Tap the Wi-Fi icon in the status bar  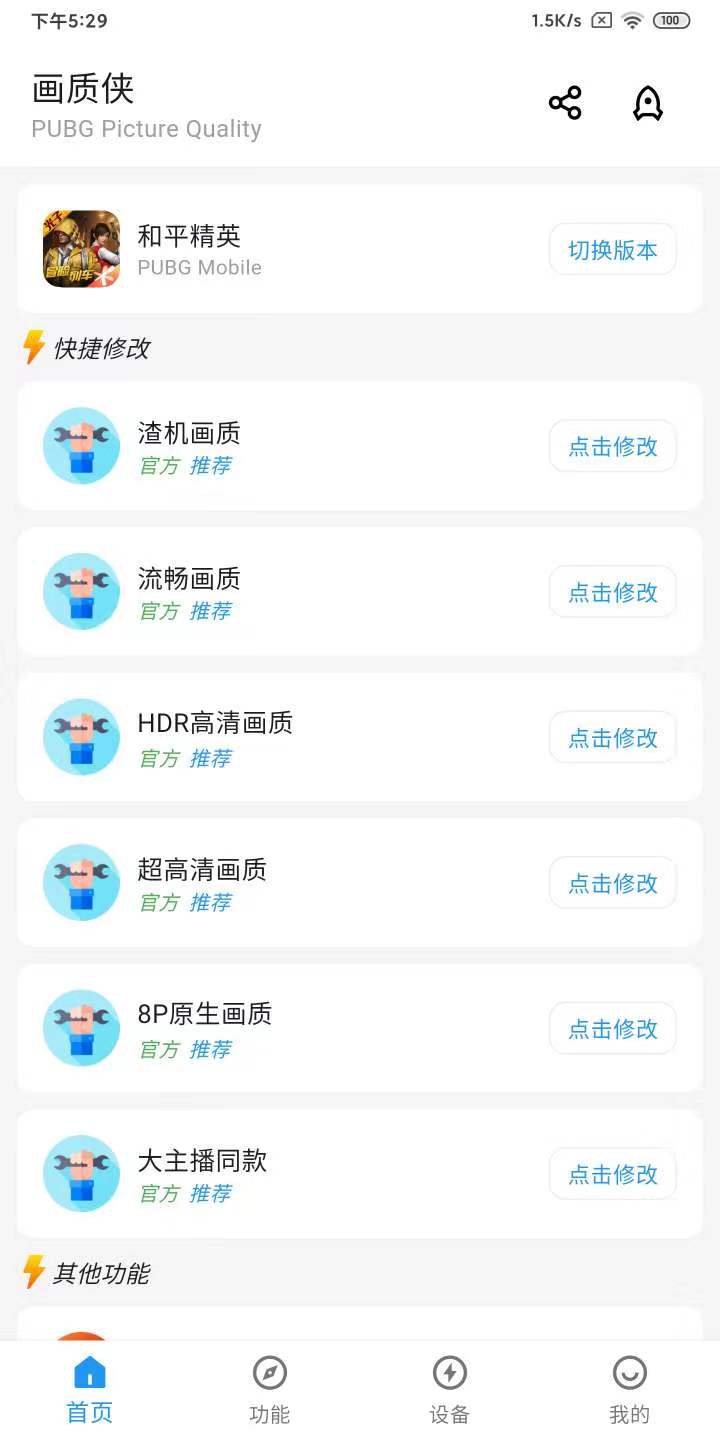[633, 19]
